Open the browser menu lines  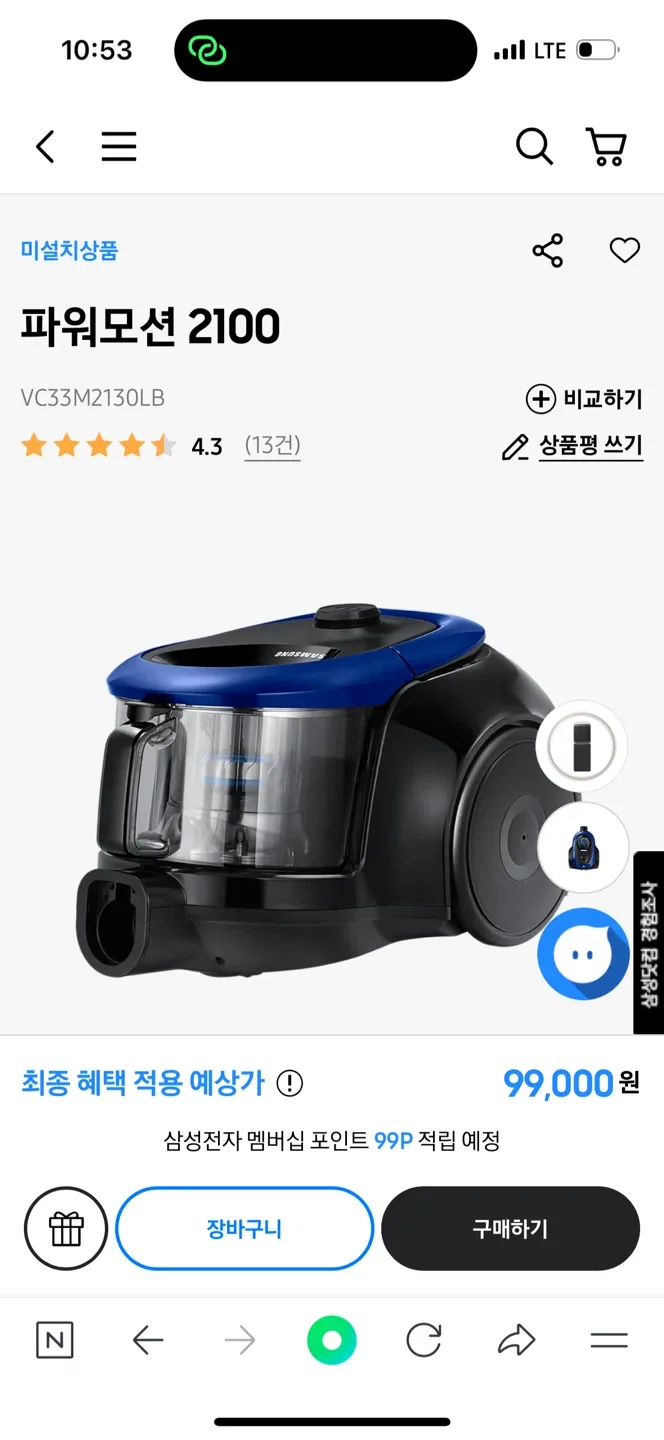point(608,1340)
